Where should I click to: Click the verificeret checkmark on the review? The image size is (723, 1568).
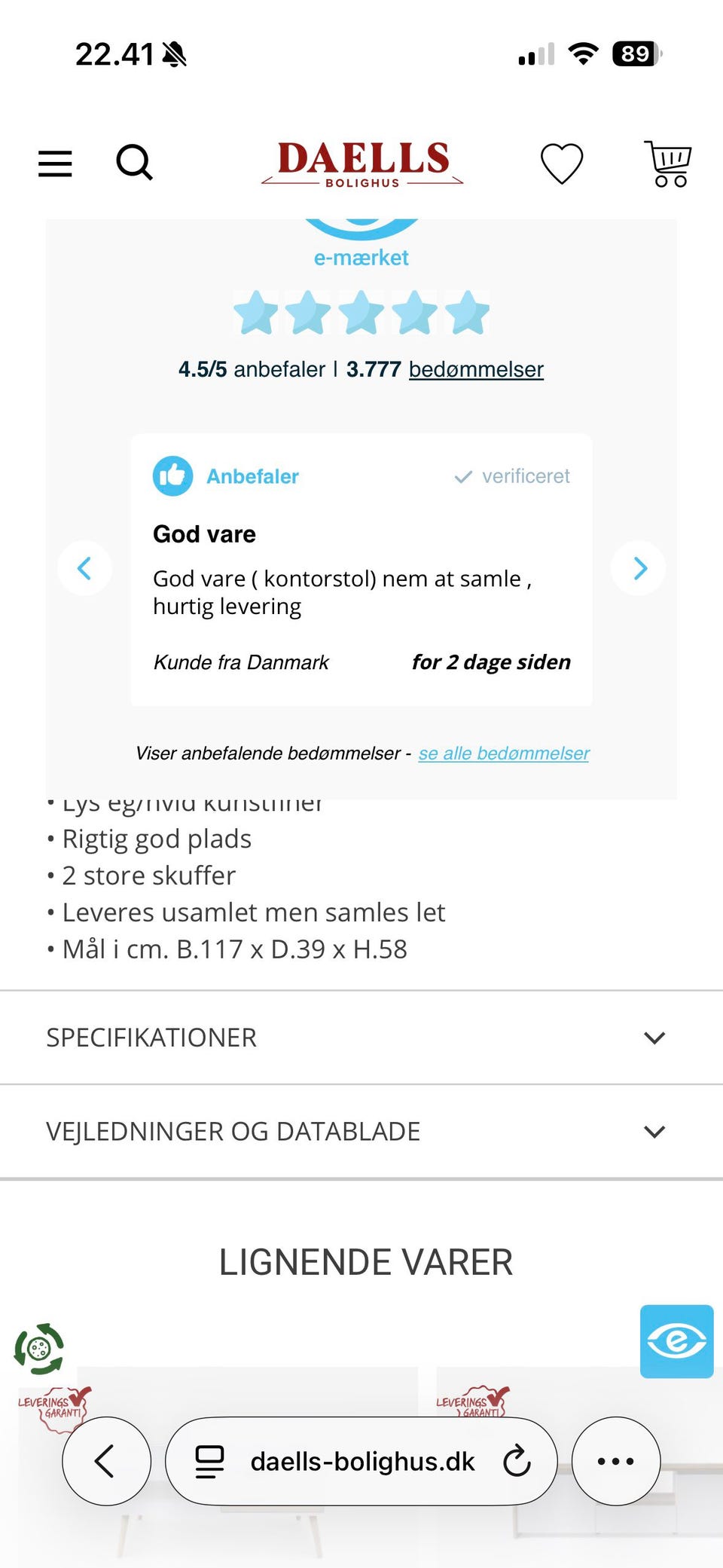point(462,475)
